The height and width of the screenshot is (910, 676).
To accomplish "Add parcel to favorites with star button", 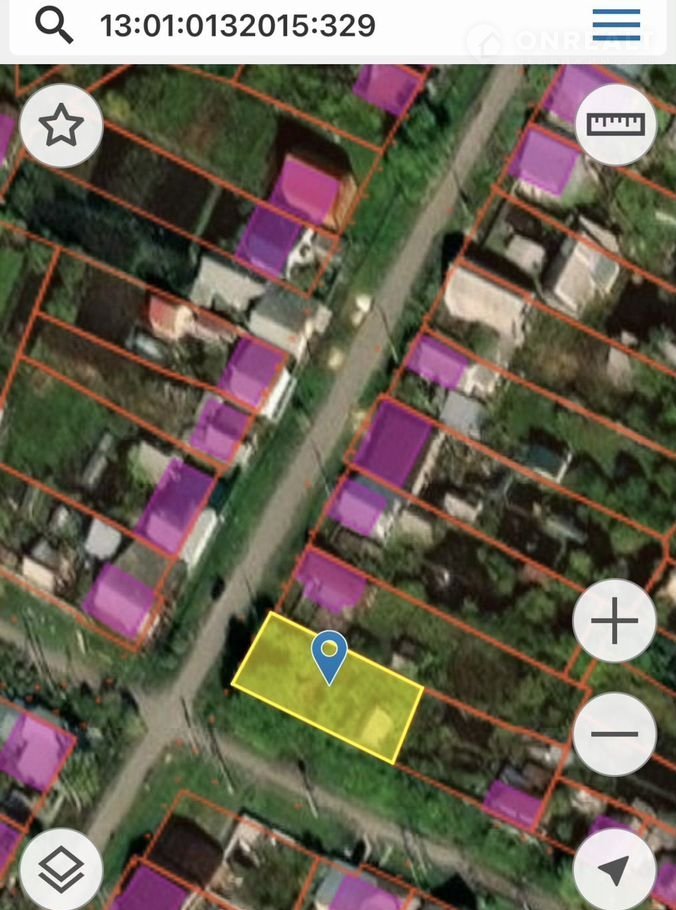I will (61, 125).
